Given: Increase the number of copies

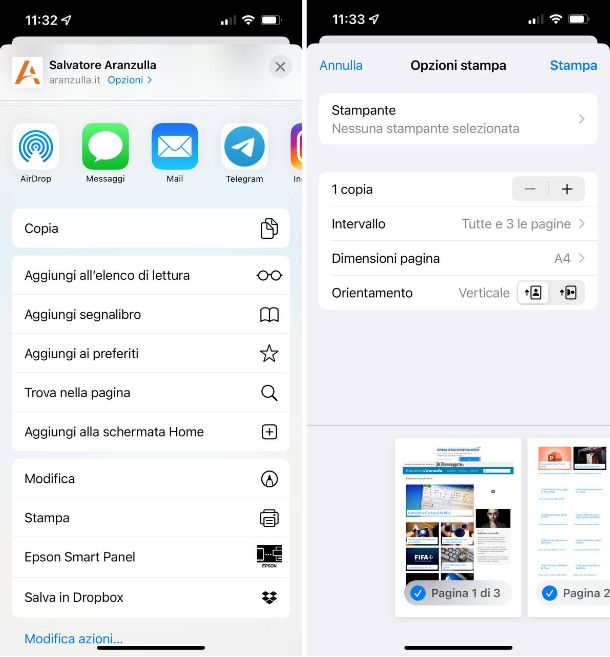Looking at the screenshot, I should [x=567, y=189].
